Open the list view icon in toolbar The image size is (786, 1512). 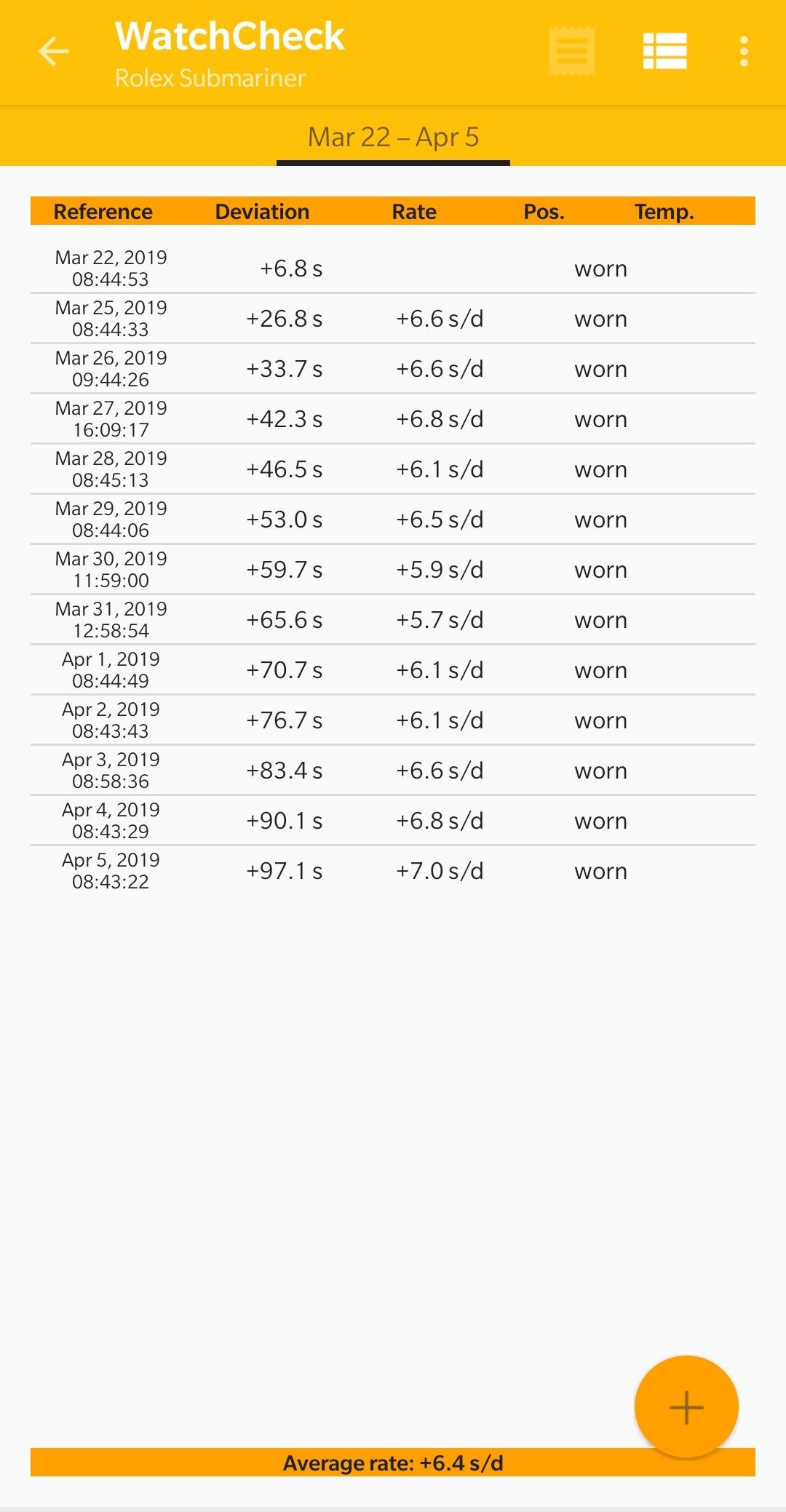[x=664, y=52]
